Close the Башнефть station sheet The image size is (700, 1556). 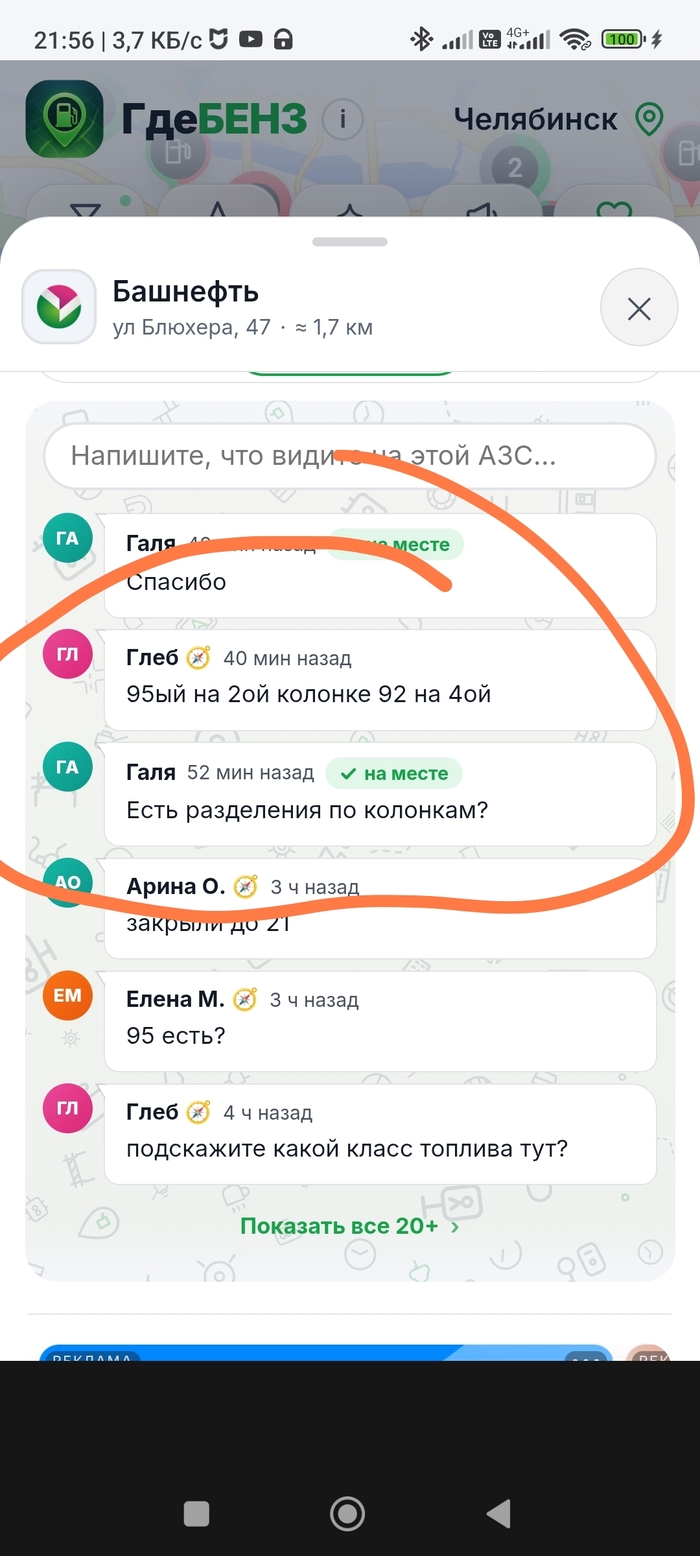pyautogui.click(x=639, y=308)
